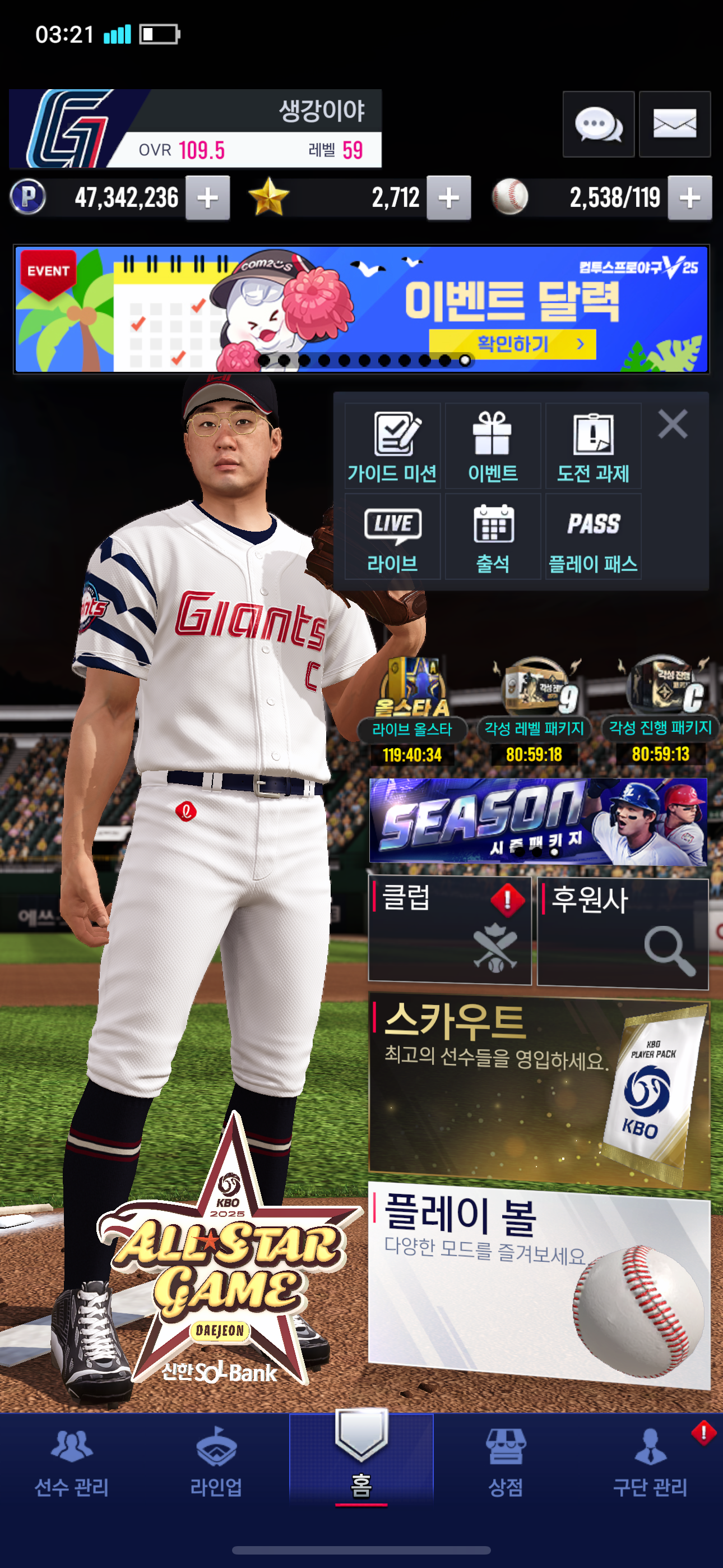The width and height of the screenshot is (723, 1568).
Task: Open the 플레이 볼 card
Action: pos(539,1284)
